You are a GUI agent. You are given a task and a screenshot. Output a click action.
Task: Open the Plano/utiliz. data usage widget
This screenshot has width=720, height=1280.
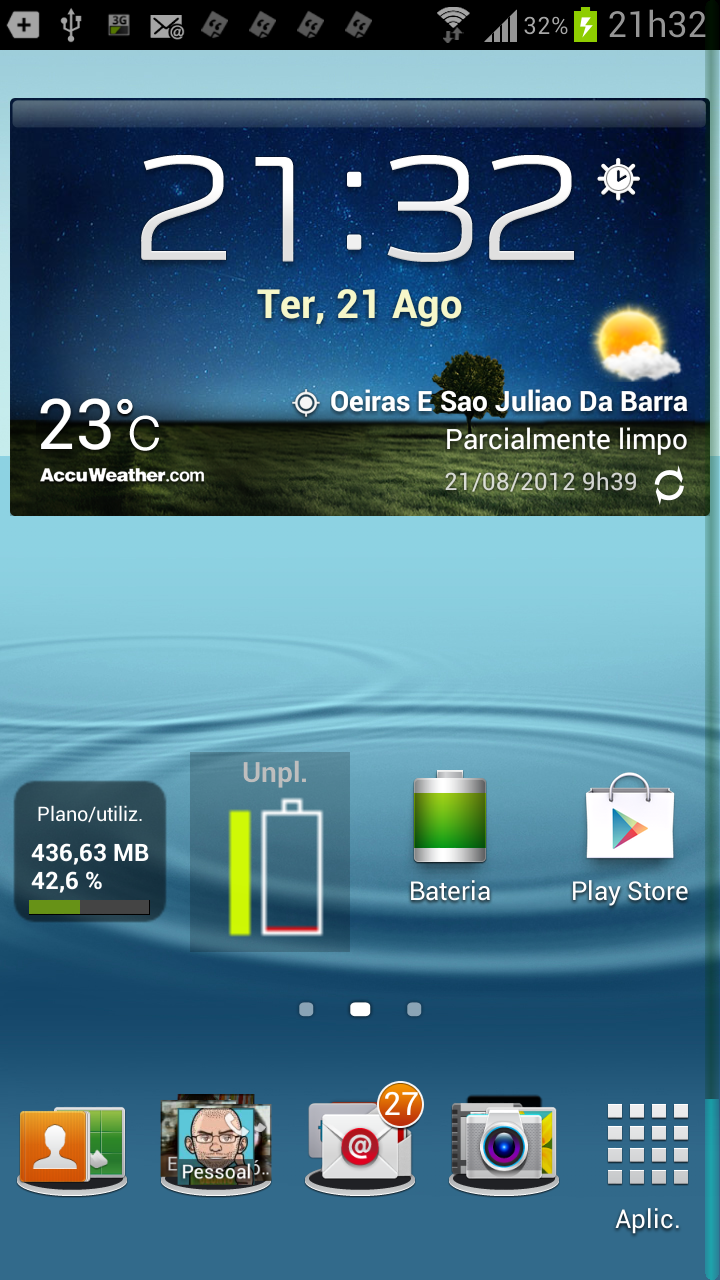[90, 851]
